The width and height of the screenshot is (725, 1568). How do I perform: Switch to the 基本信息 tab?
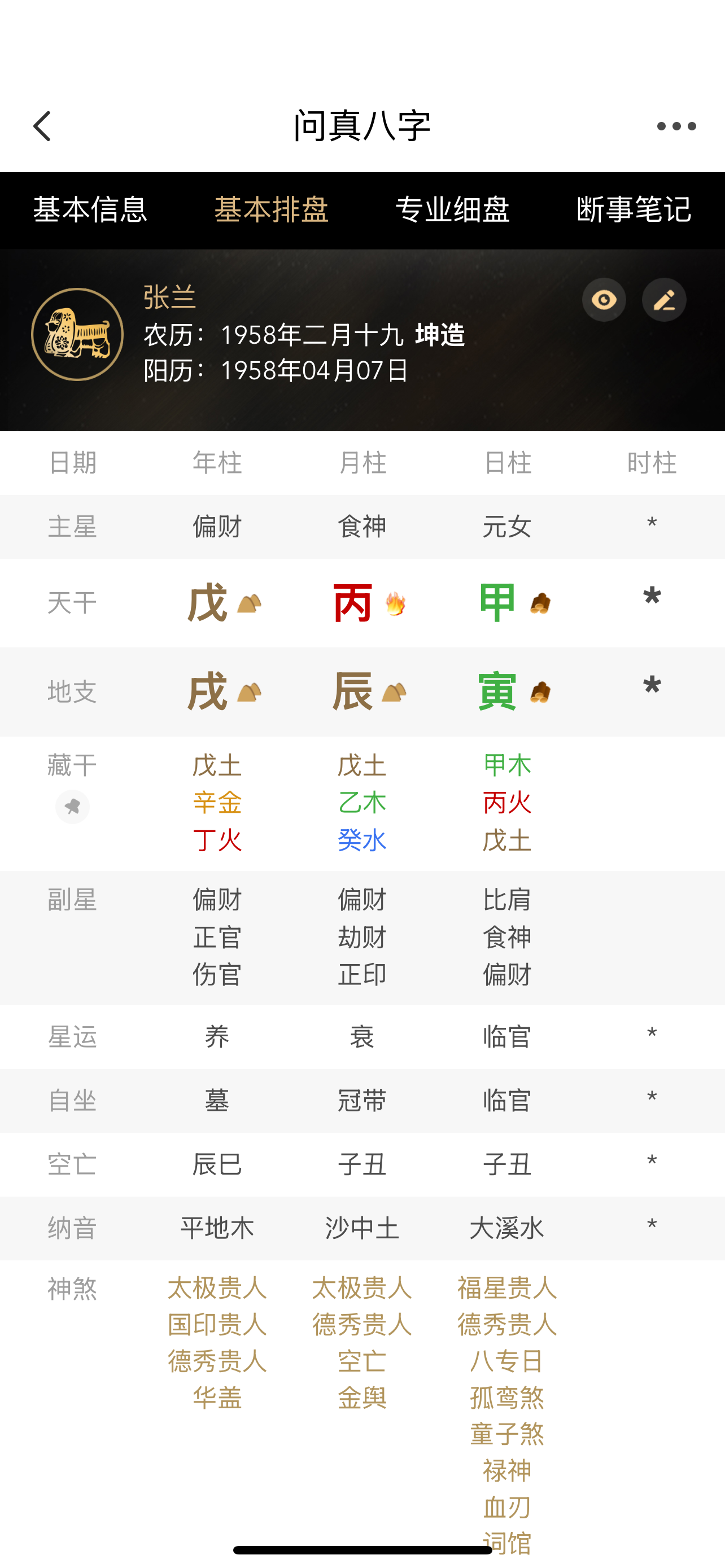pos(90,210)
